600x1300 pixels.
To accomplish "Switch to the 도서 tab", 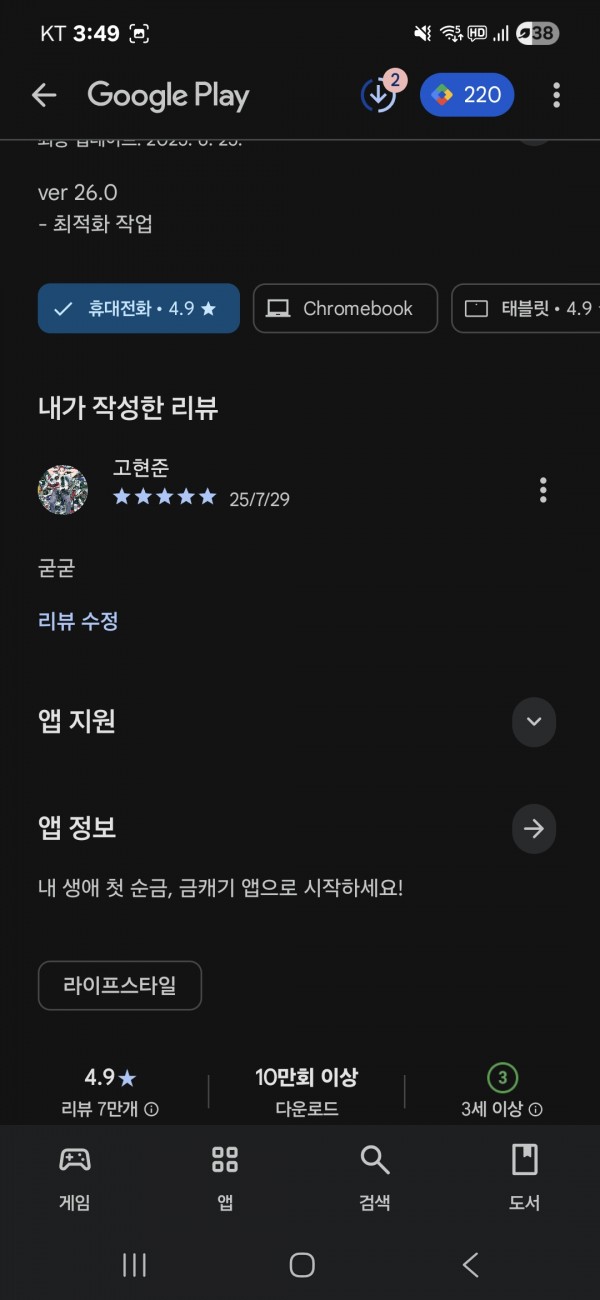I will (x=524, y=1177).
